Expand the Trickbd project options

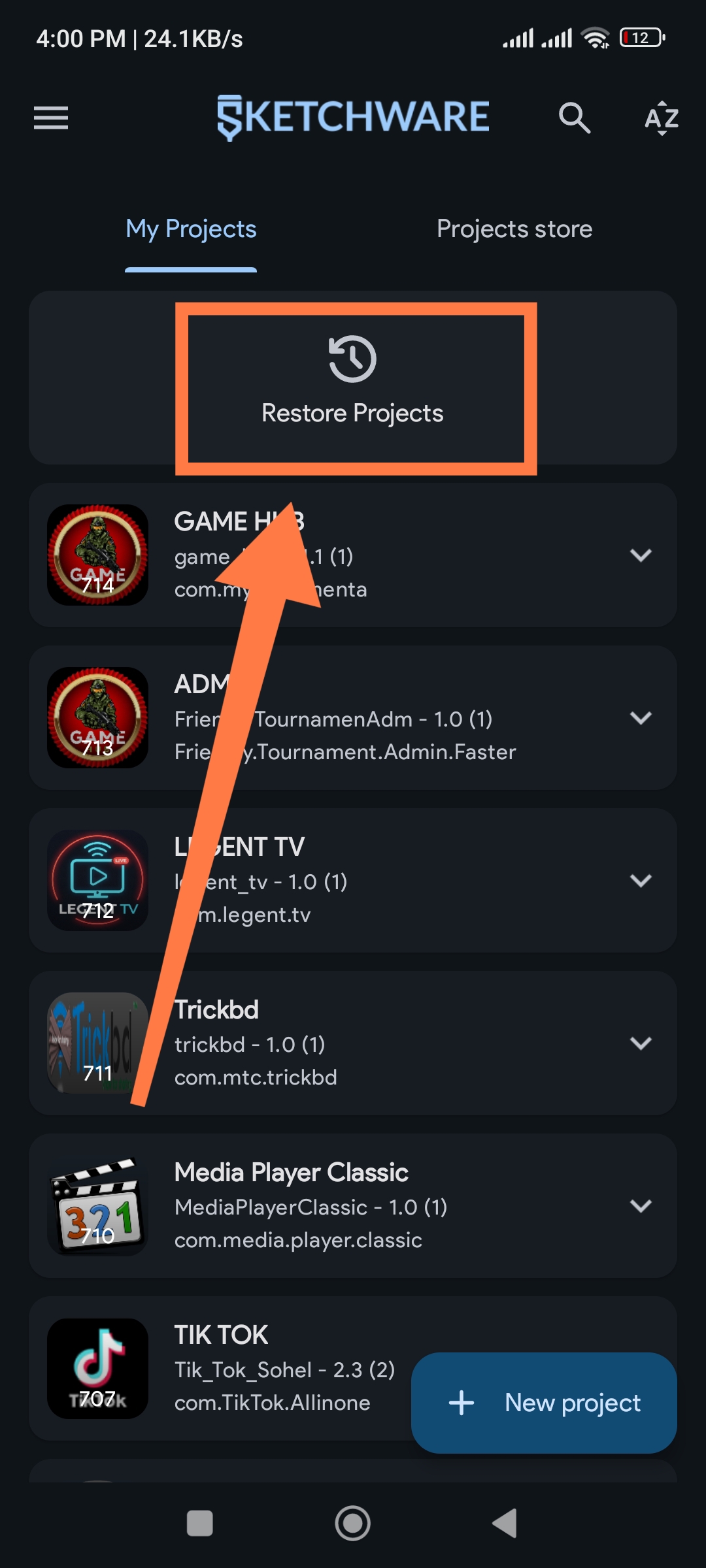[x=641, y=1043]
